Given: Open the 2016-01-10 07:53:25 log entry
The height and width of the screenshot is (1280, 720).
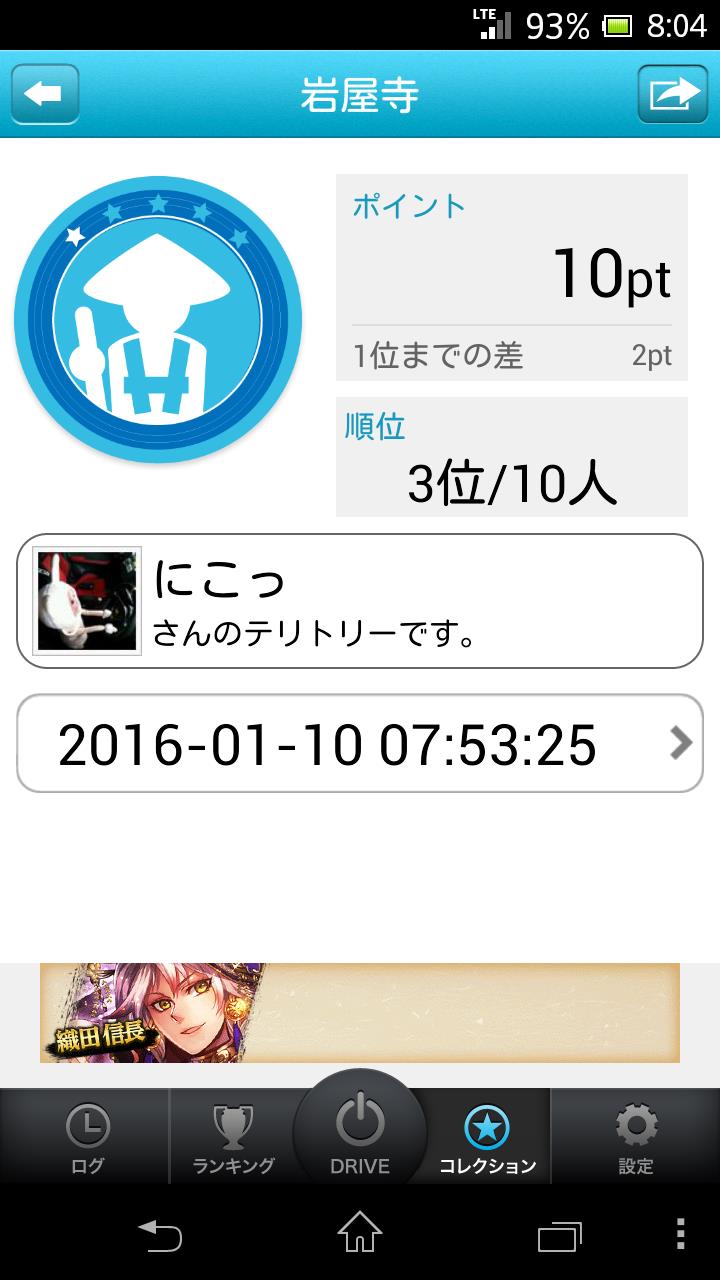Looking at the screenshot, I should (360, 744).
